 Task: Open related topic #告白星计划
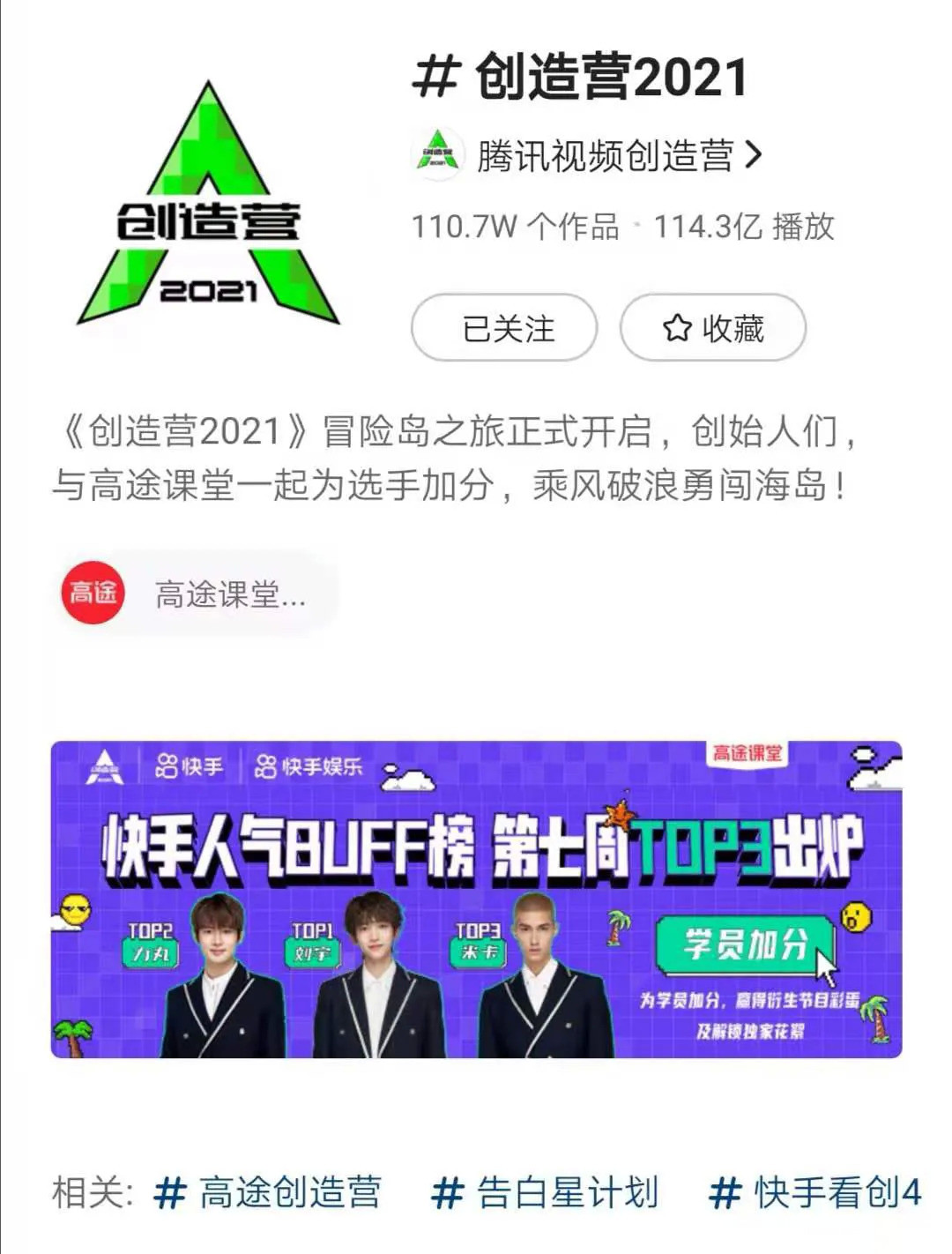tap(545, 1192)
